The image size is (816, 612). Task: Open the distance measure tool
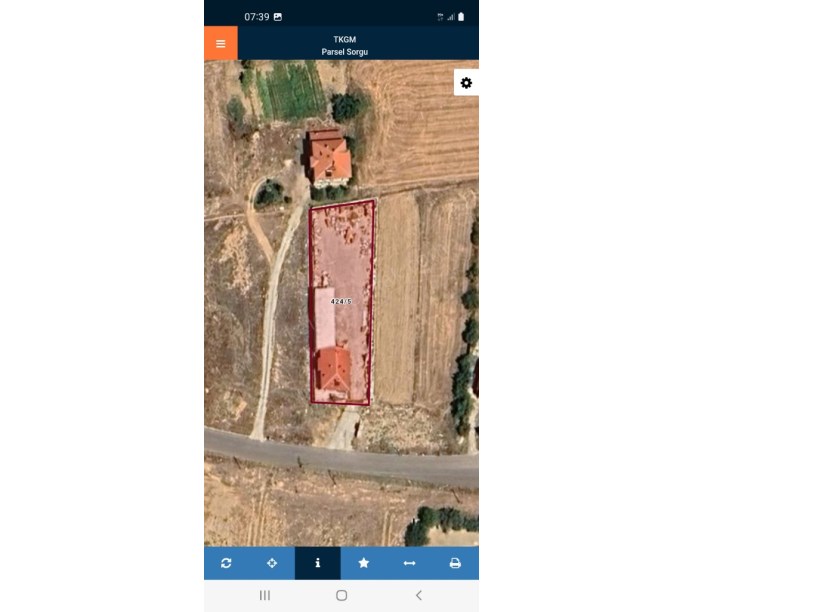[x=409, y=563]
